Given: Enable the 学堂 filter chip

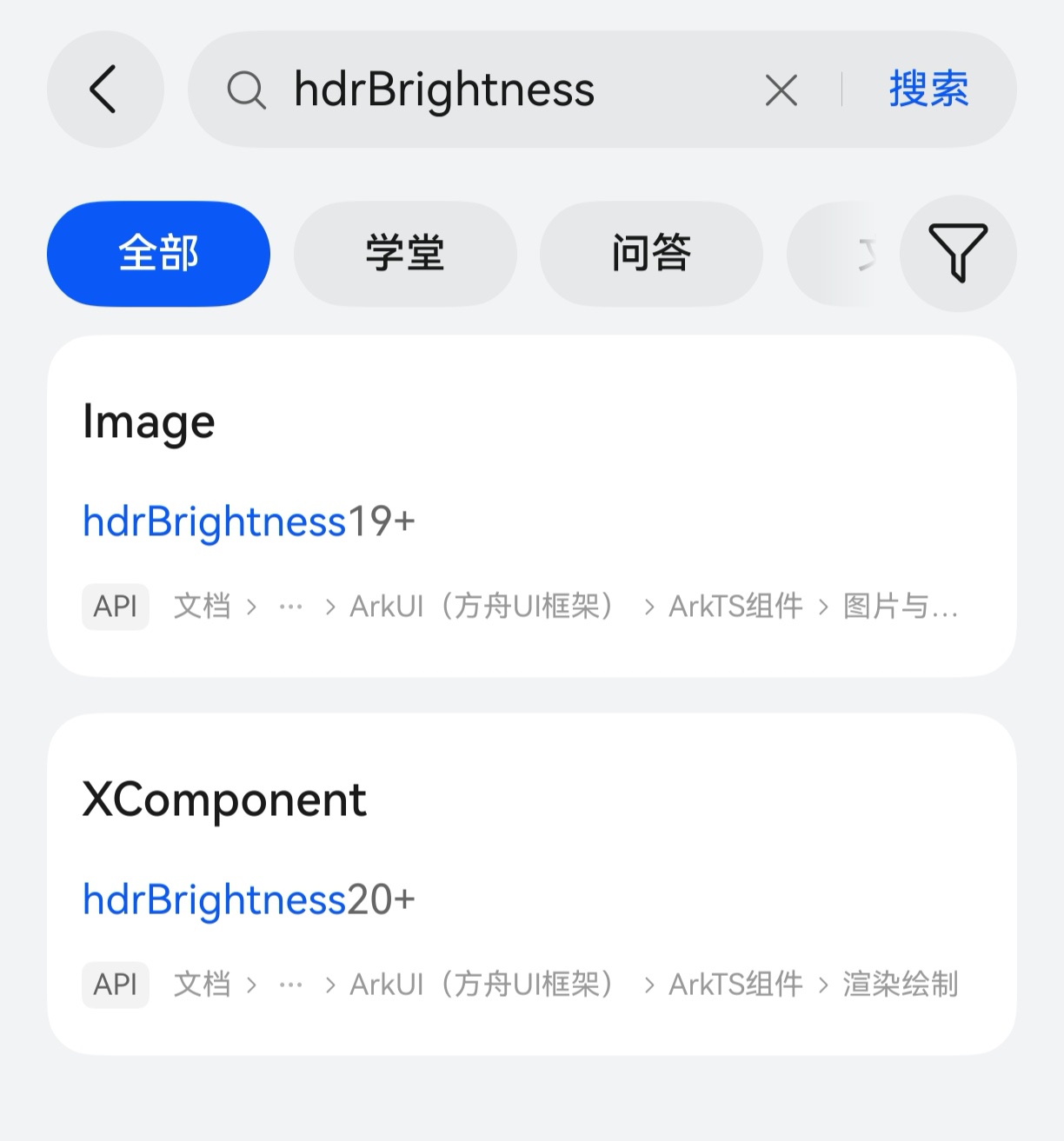Looking at the screenshot, I should pos(405,254).
